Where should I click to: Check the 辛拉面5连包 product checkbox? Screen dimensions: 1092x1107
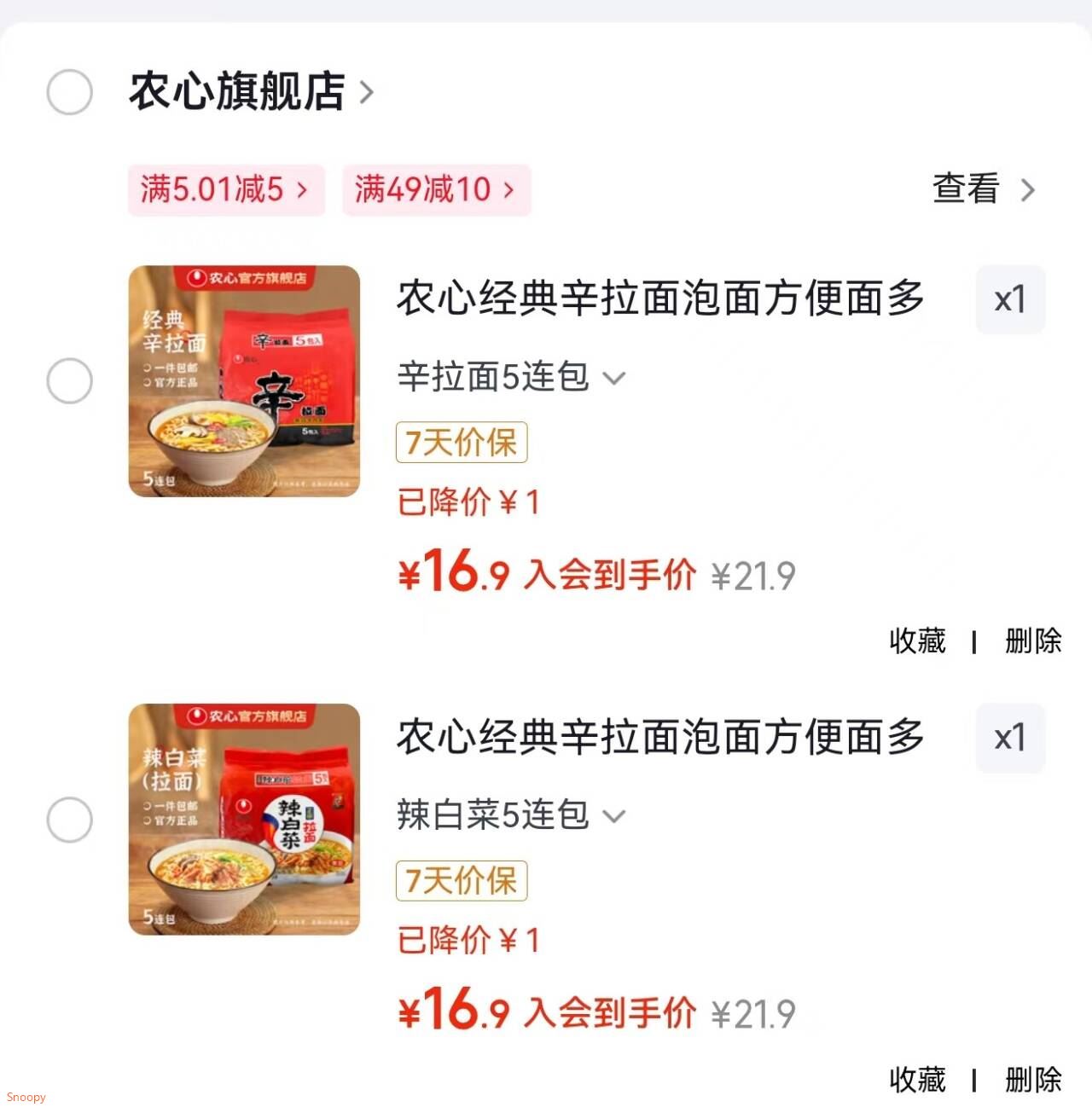(x=69, y=381)
